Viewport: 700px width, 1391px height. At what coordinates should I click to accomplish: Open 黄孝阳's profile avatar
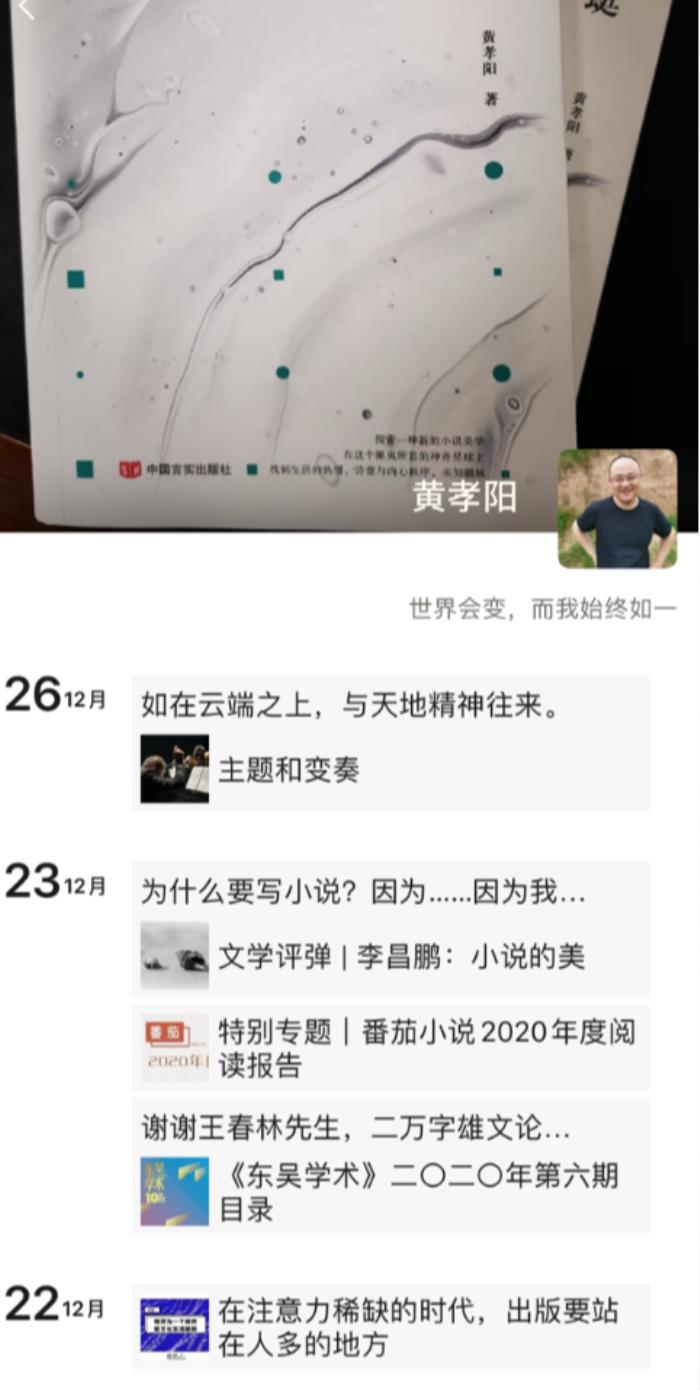tap(615, 508)
